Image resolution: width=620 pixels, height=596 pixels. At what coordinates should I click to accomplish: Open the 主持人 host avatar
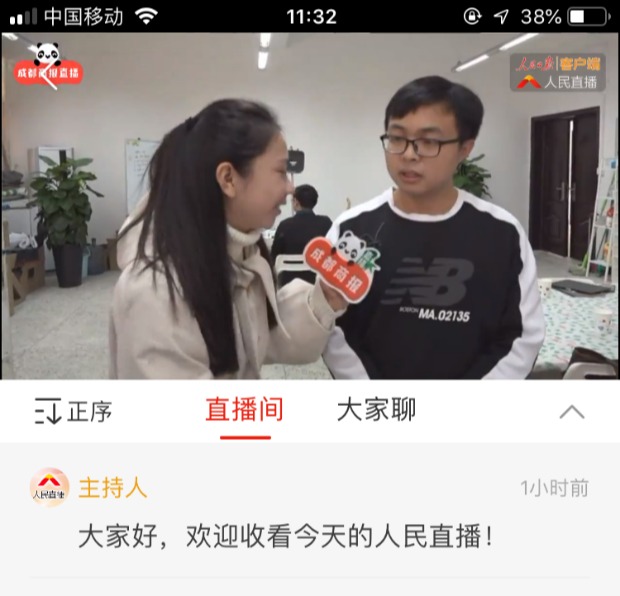[49, 488]
